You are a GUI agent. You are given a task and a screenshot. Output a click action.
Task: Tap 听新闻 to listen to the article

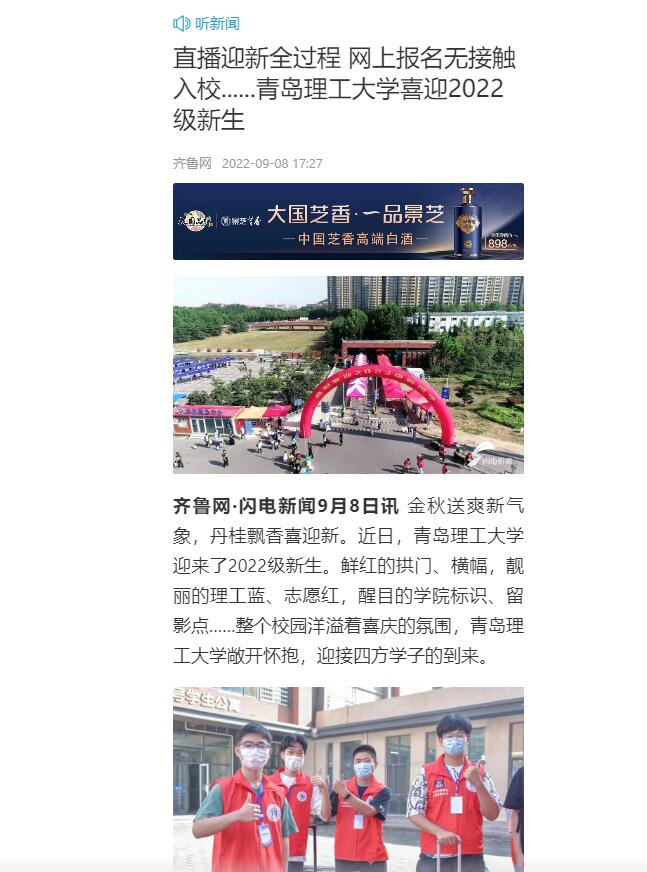tap(207, 23)
